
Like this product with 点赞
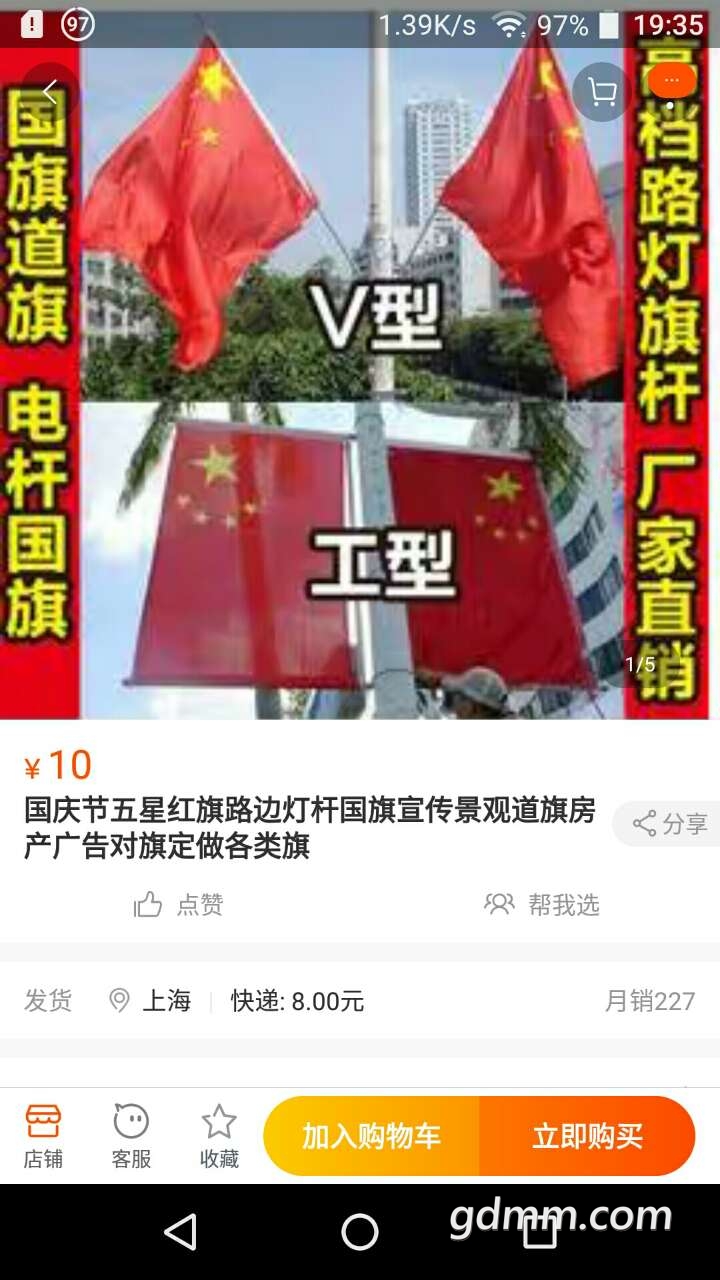[x=179, y=905]
